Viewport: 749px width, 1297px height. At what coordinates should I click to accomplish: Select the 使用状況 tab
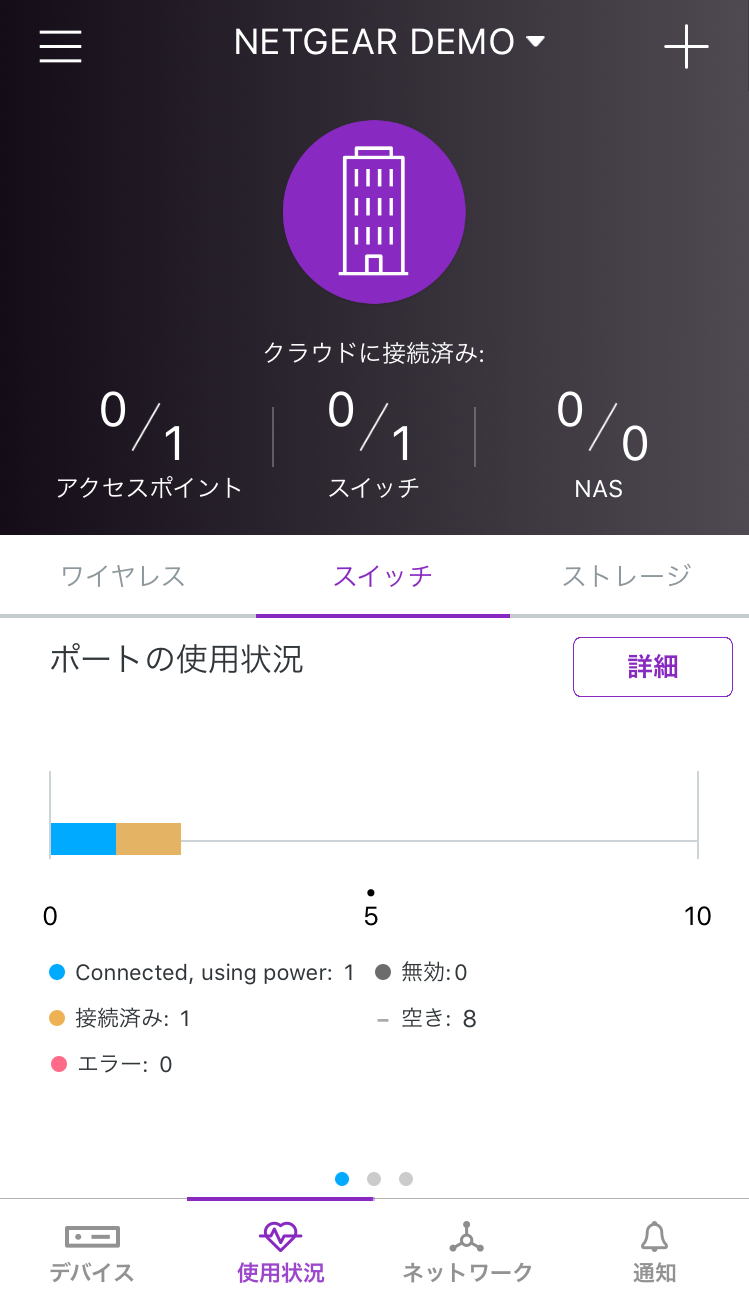click(280, 1252)
